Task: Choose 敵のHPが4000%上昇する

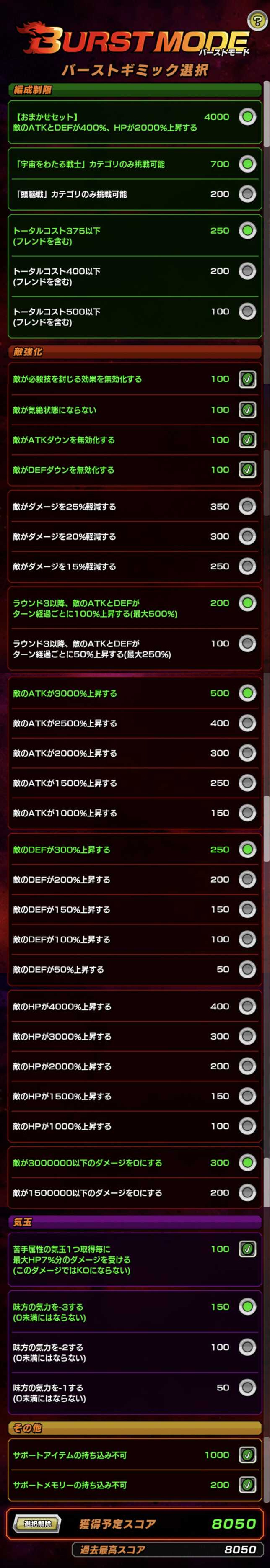Action: coord(247,1006)
